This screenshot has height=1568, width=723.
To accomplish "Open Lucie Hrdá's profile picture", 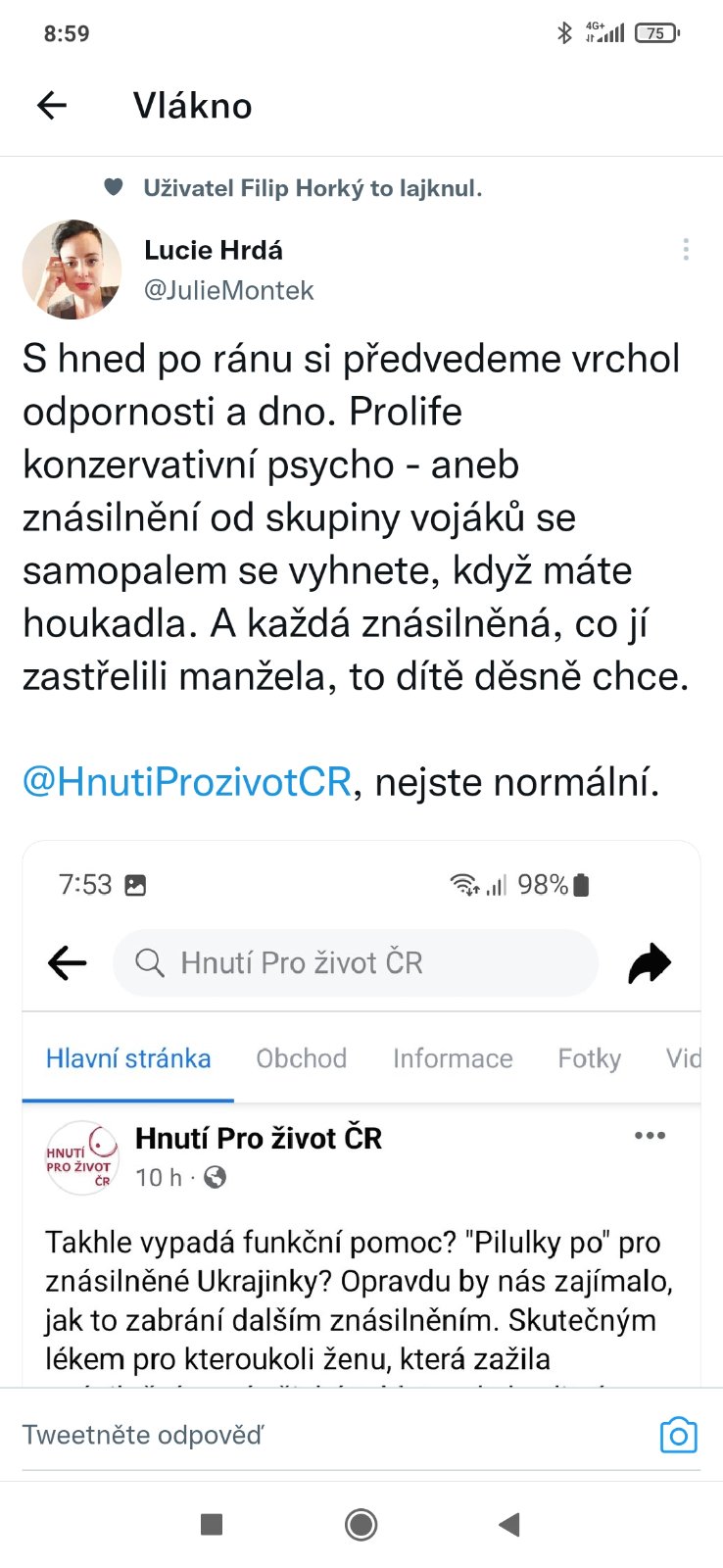I will [x=72, y=269].
